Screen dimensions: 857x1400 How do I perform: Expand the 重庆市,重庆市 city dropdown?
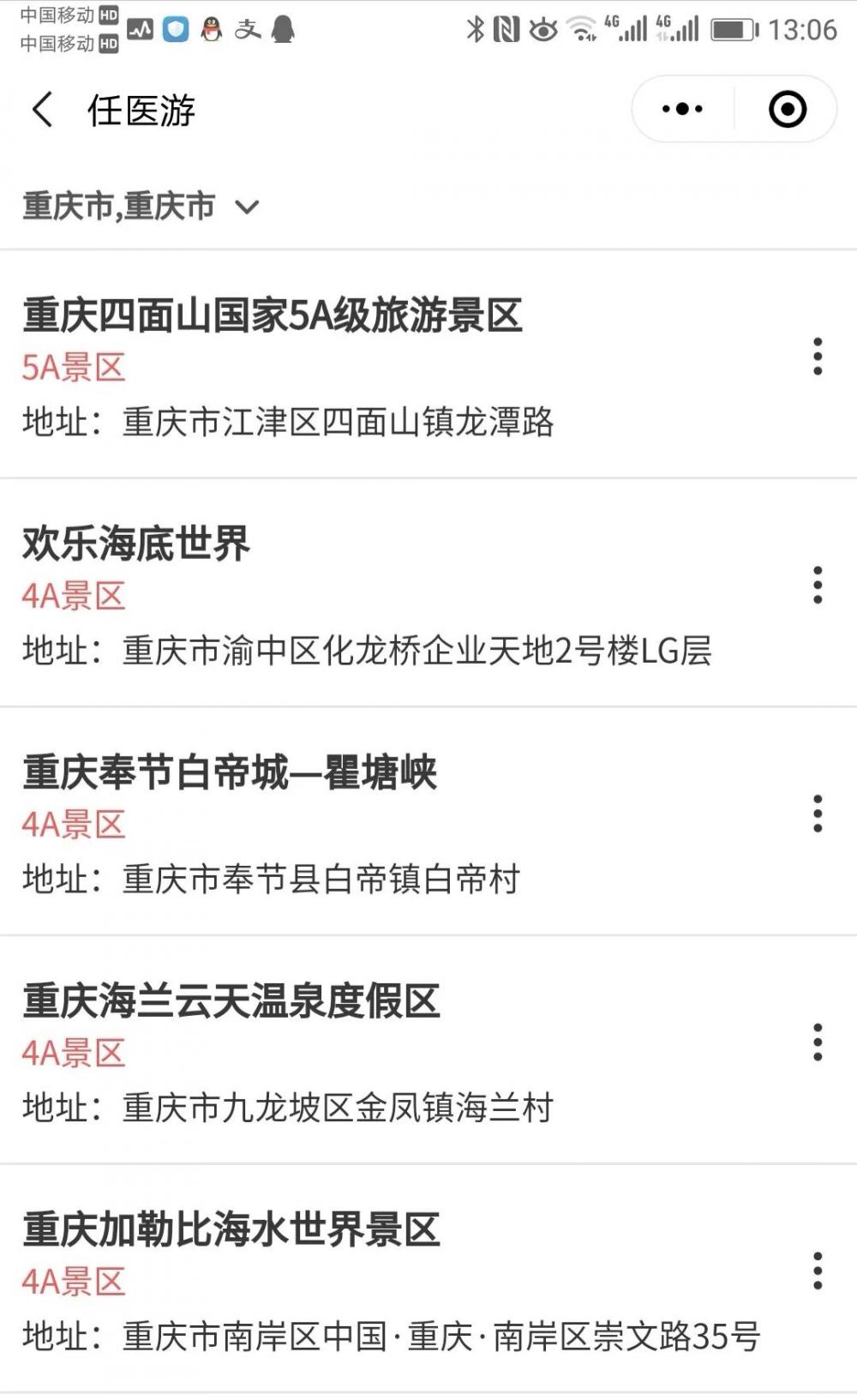[141, 207]
